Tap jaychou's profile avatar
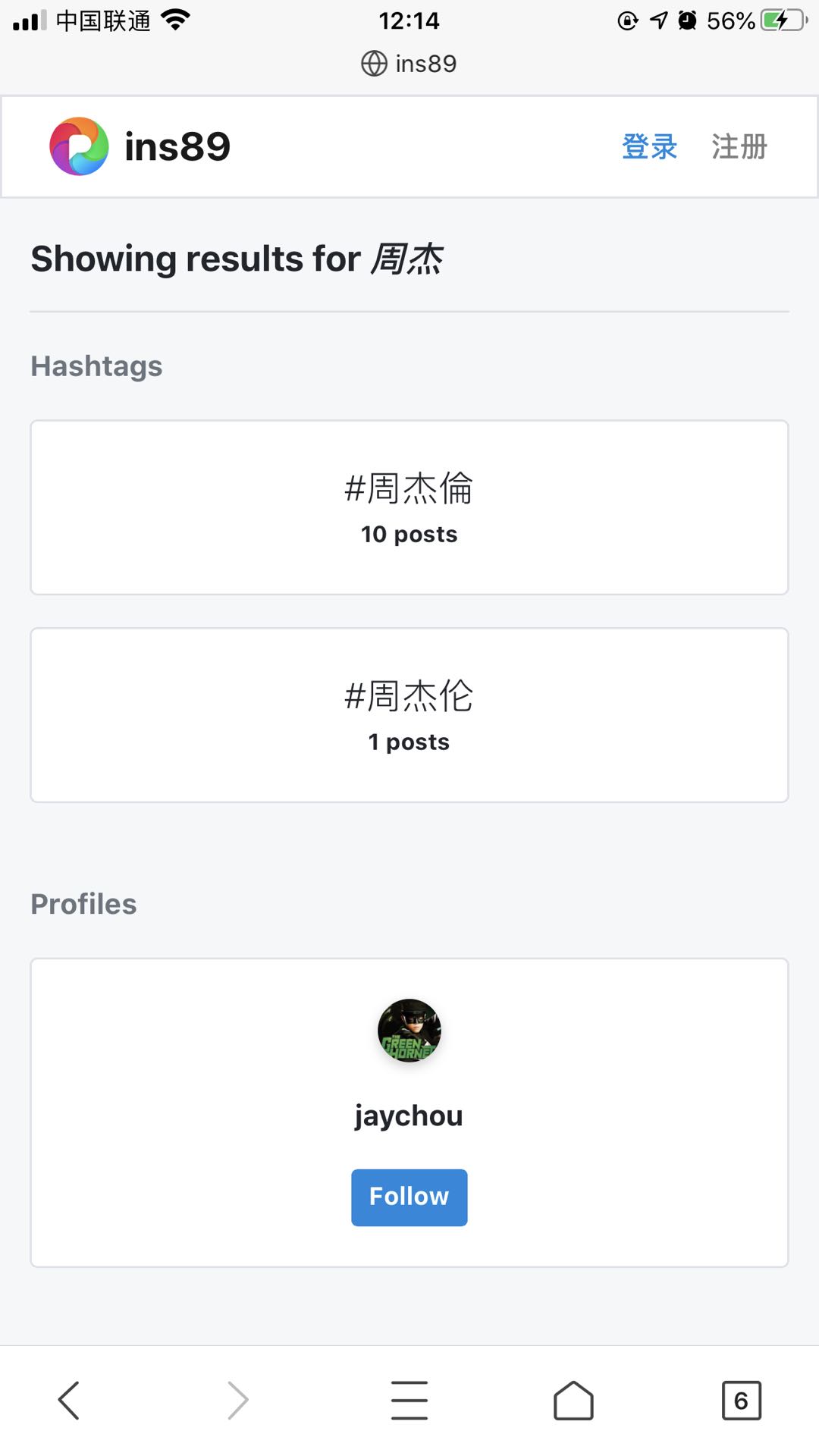The height and width of the screenshot is (1456, 819). 409,1031
